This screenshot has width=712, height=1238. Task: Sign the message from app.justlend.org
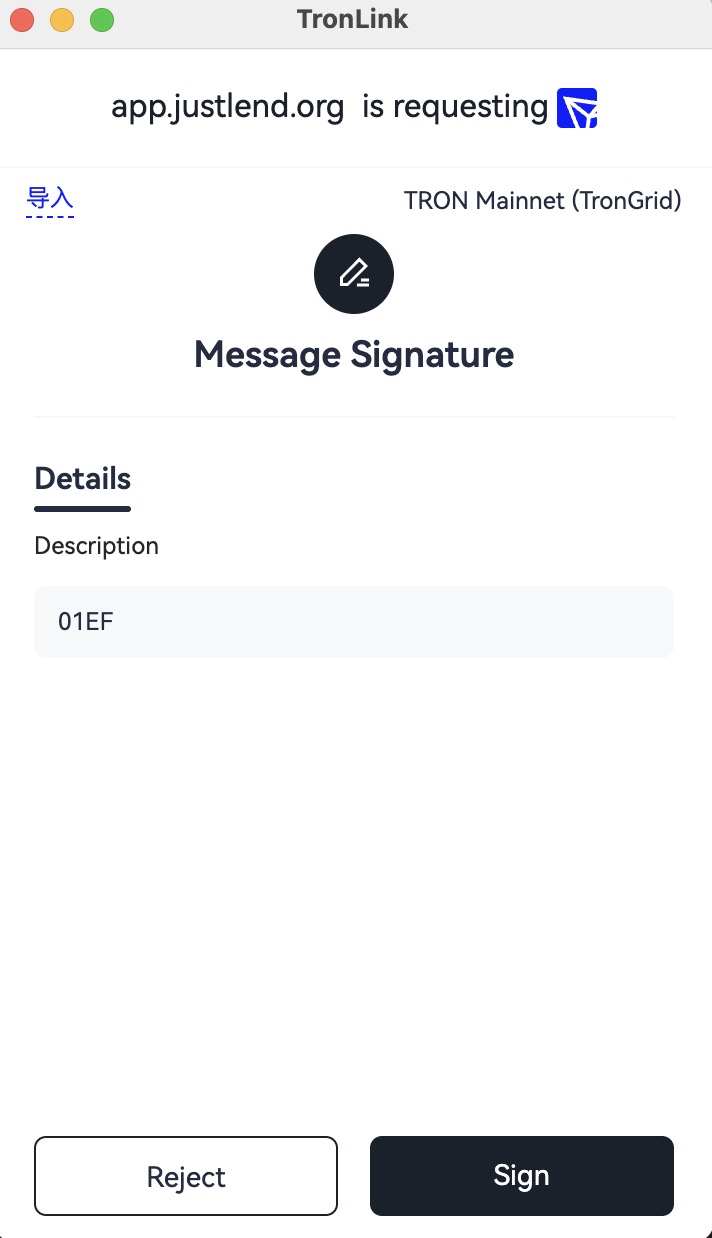click(521, 1176)
